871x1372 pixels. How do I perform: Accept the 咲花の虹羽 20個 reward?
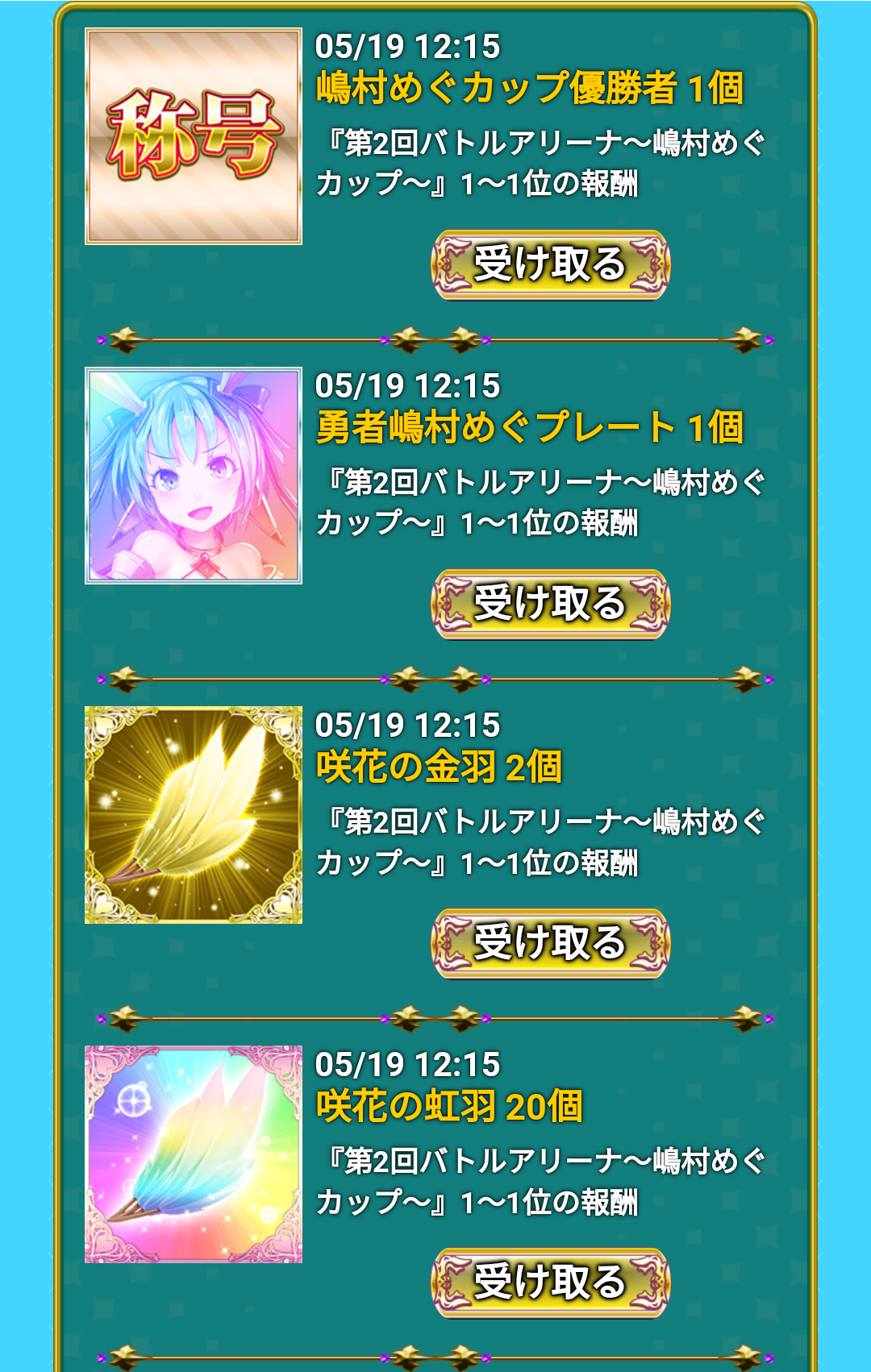pyautogui.click(x=551, y=1283)
